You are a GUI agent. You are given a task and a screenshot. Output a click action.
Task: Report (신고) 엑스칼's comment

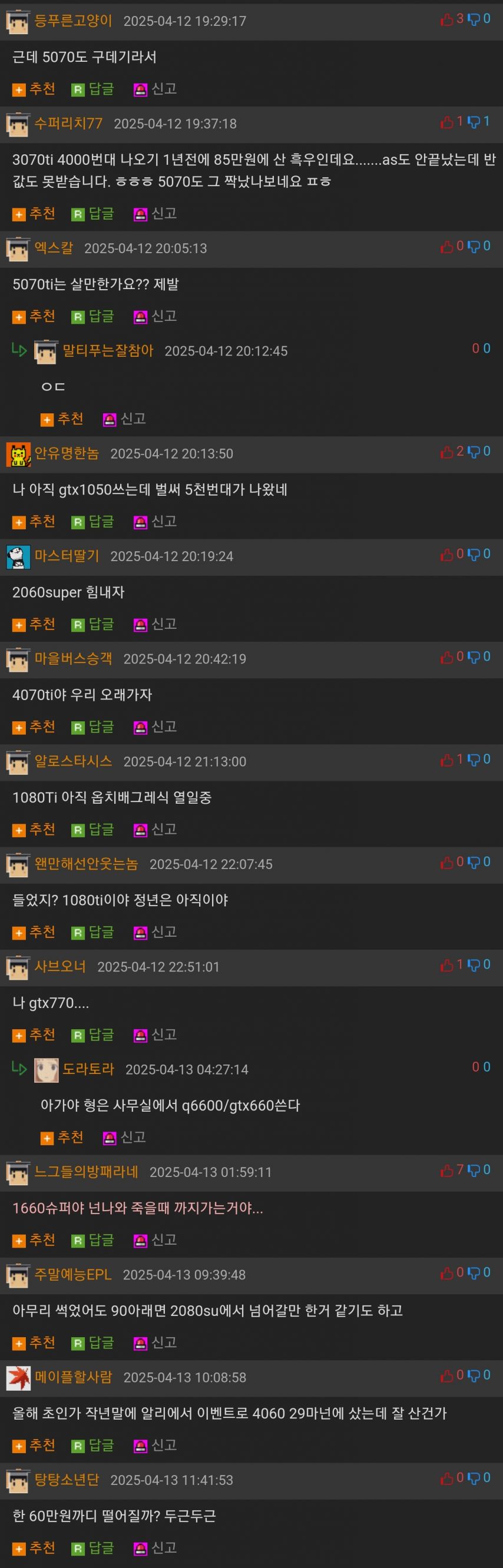pos(156,317)
